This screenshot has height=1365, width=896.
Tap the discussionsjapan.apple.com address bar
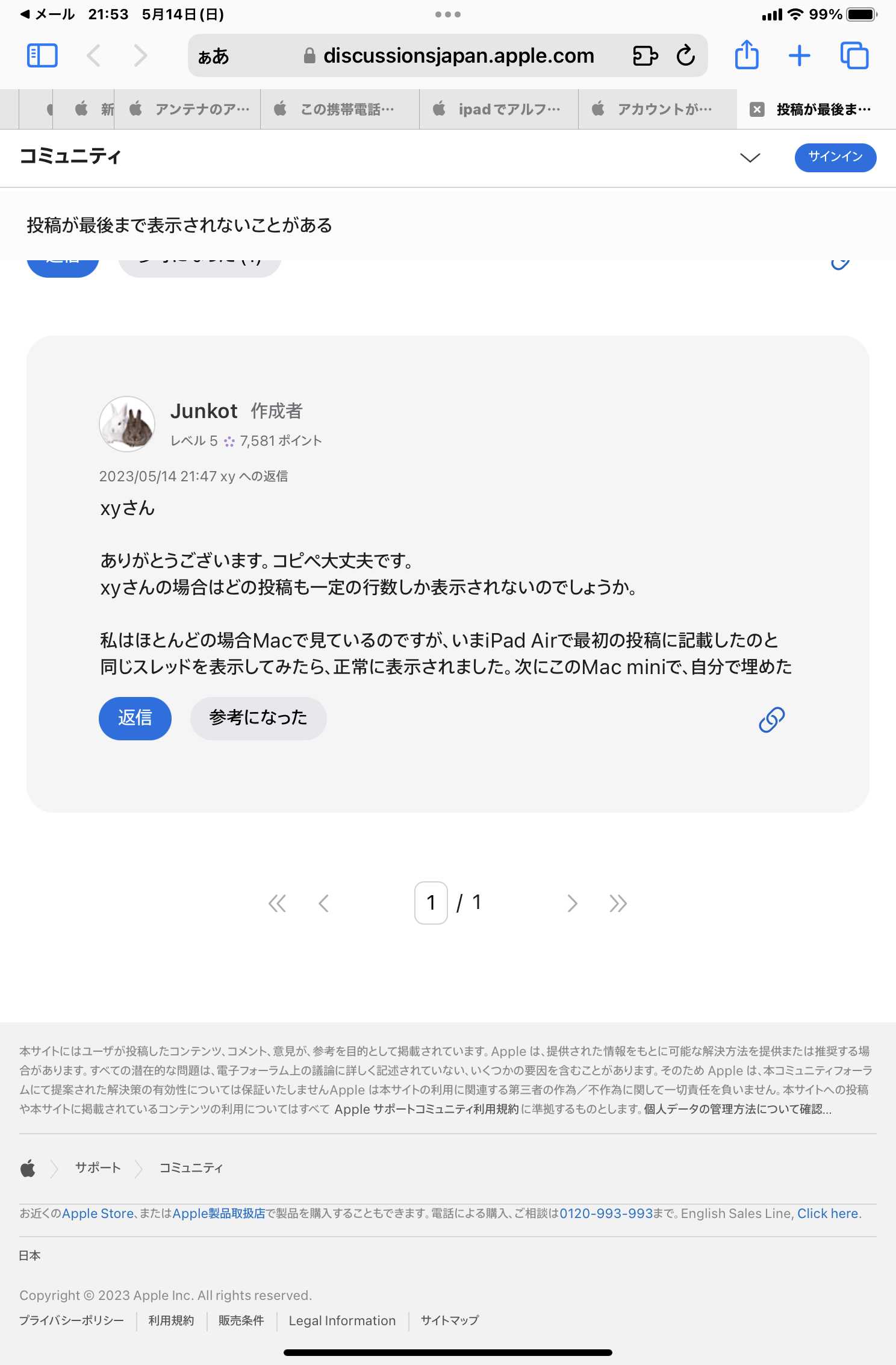(458, 55)
